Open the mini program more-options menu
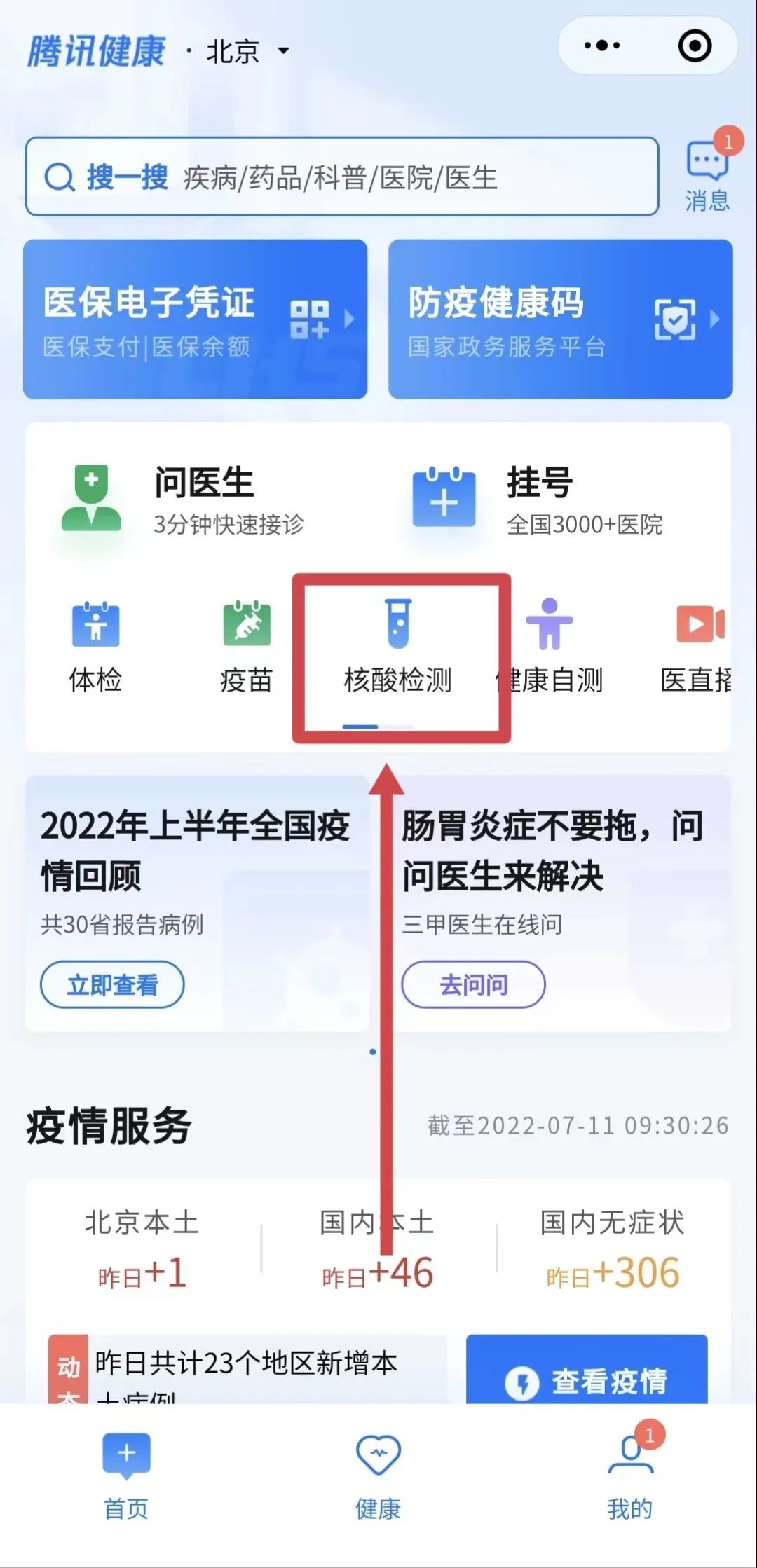The width and height of the screenshot is (757, 1568). (601, 46)
